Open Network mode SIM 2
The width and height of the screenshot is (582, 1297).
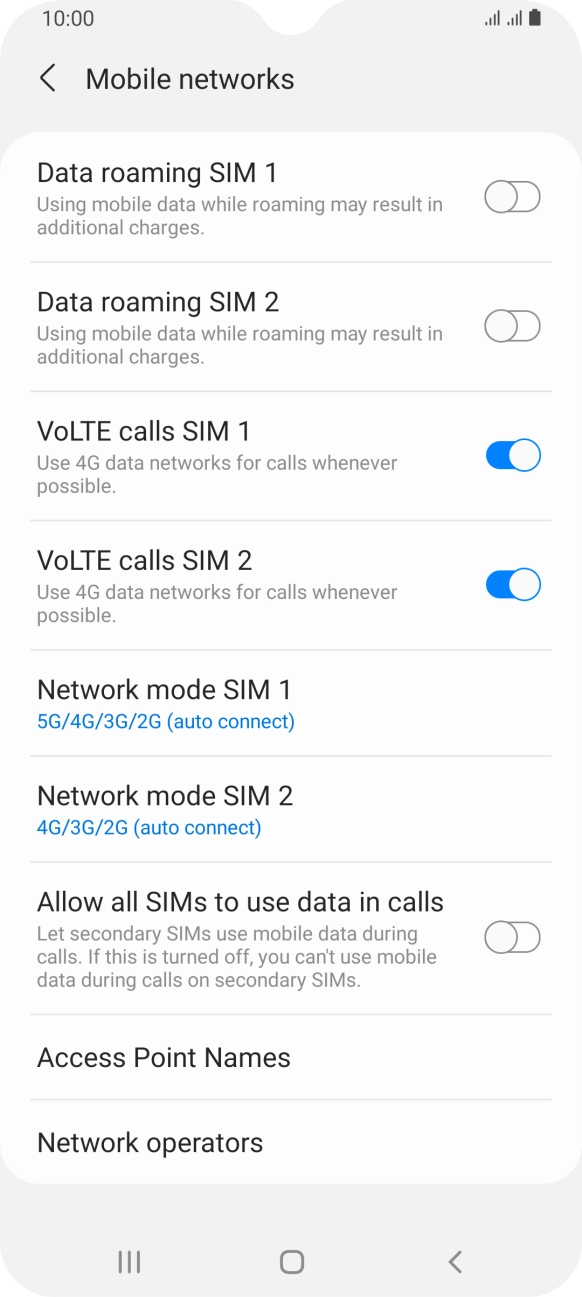tap(291, 810)
